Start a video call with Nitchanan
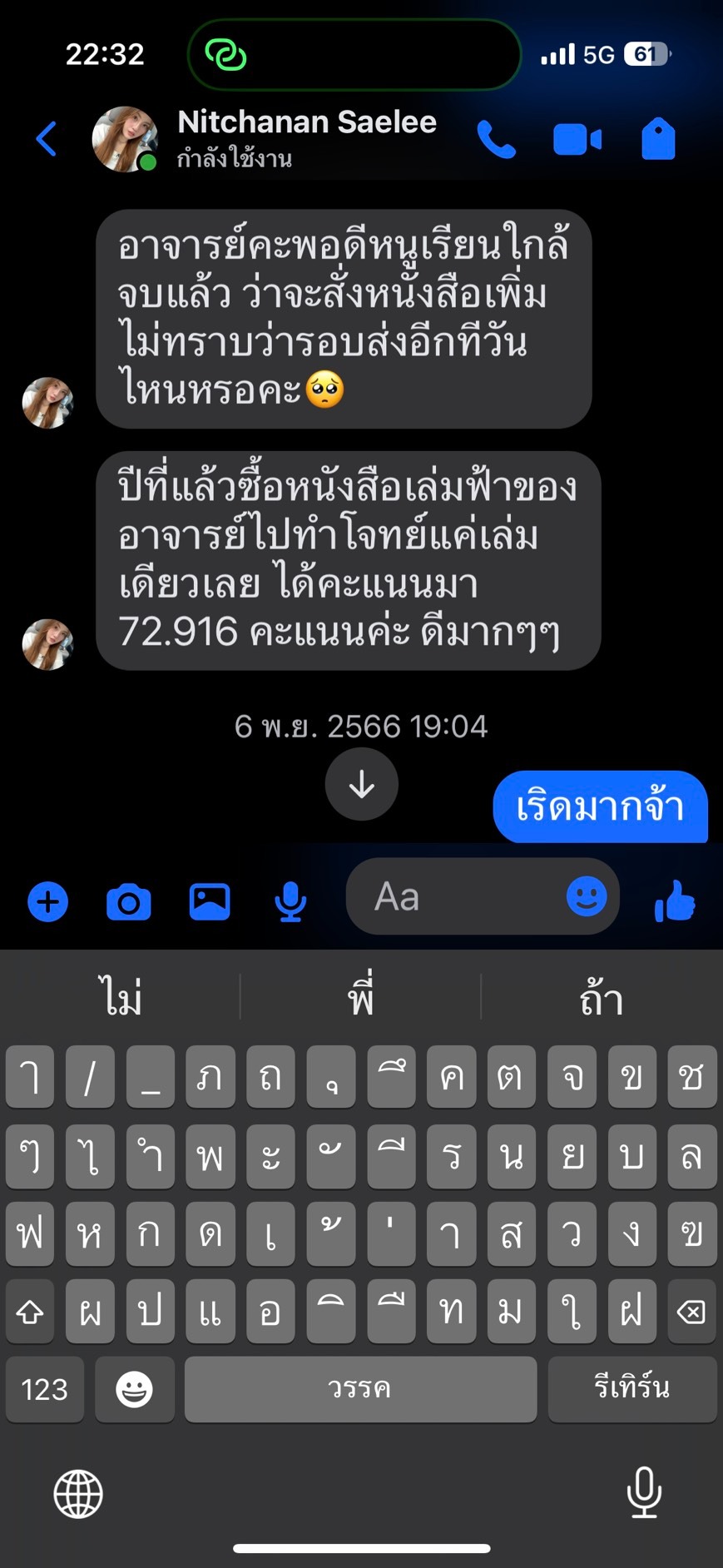This screenshot has height=1568, width=723. pyautogui.click(x=577, y=139)
